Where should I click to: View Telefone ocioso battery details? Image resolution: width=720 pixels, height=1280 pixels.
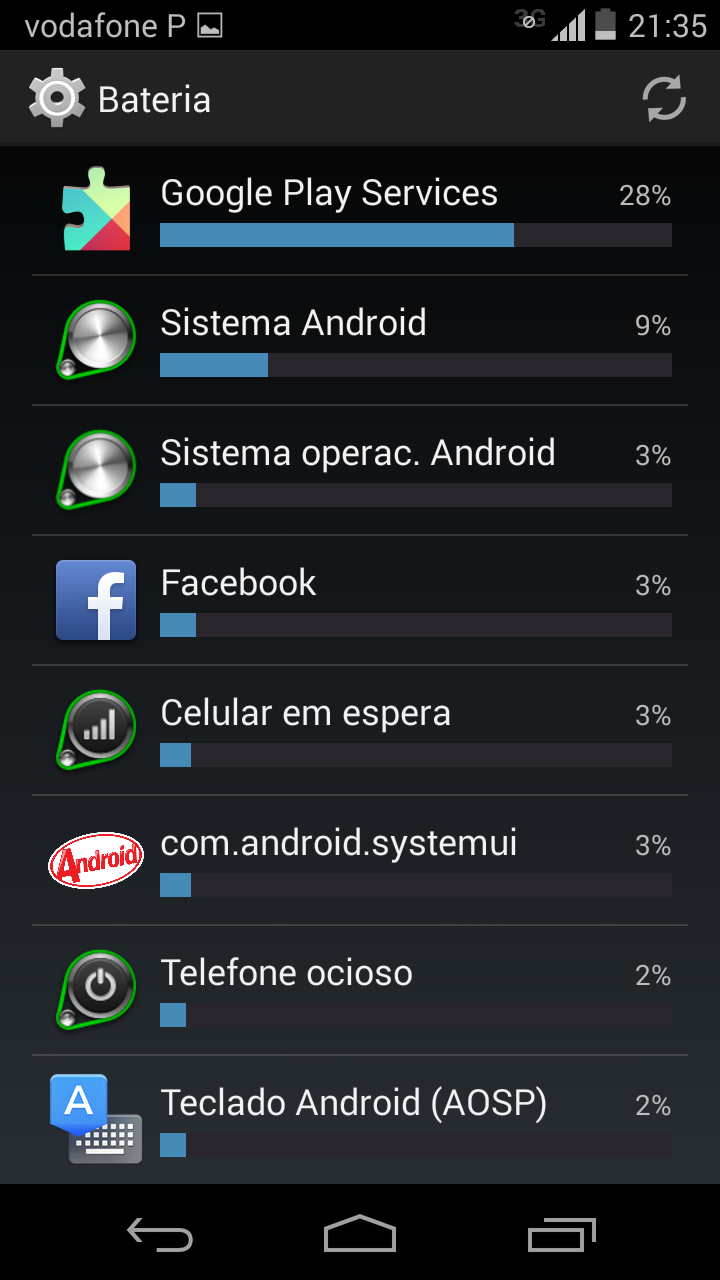click(x=360, y=991)
